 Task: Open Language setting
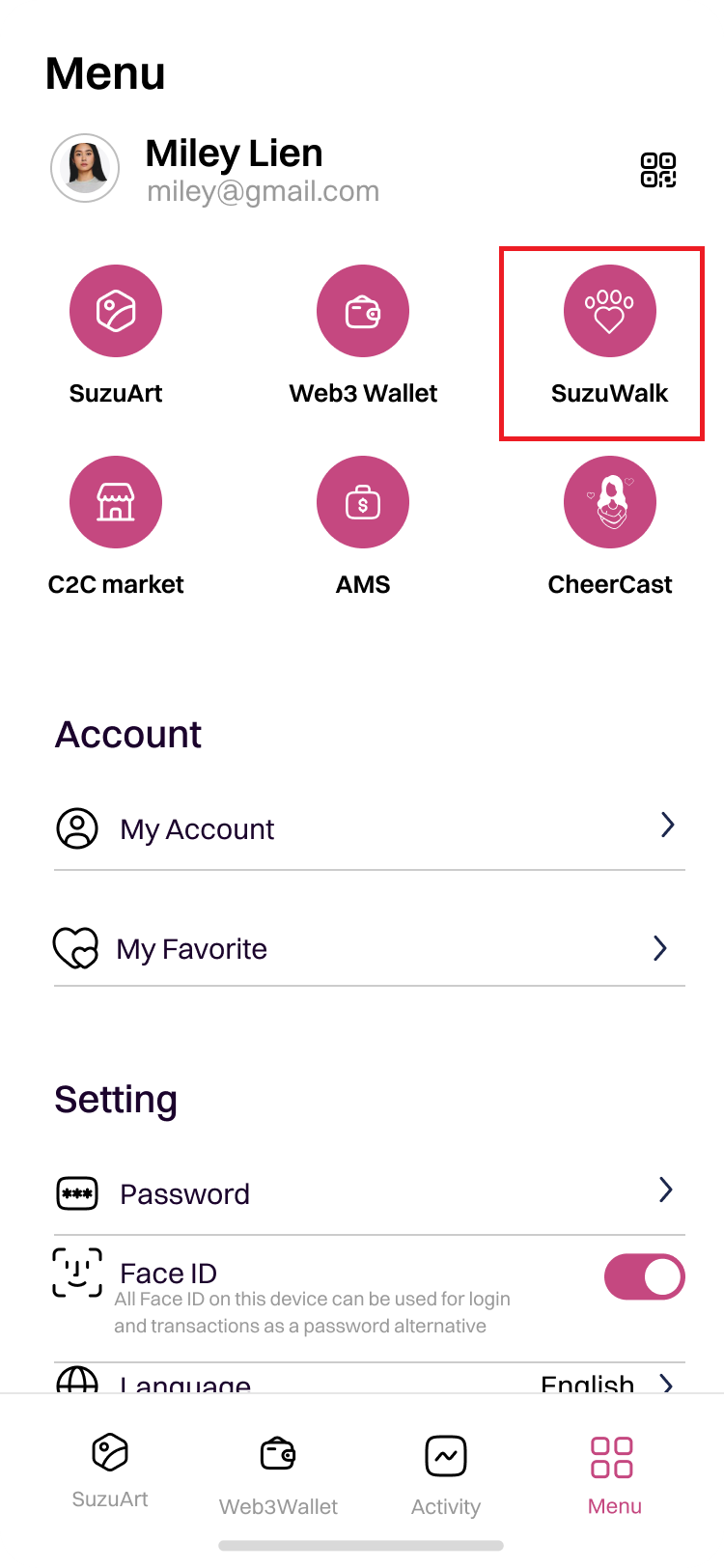point(369,1383)
